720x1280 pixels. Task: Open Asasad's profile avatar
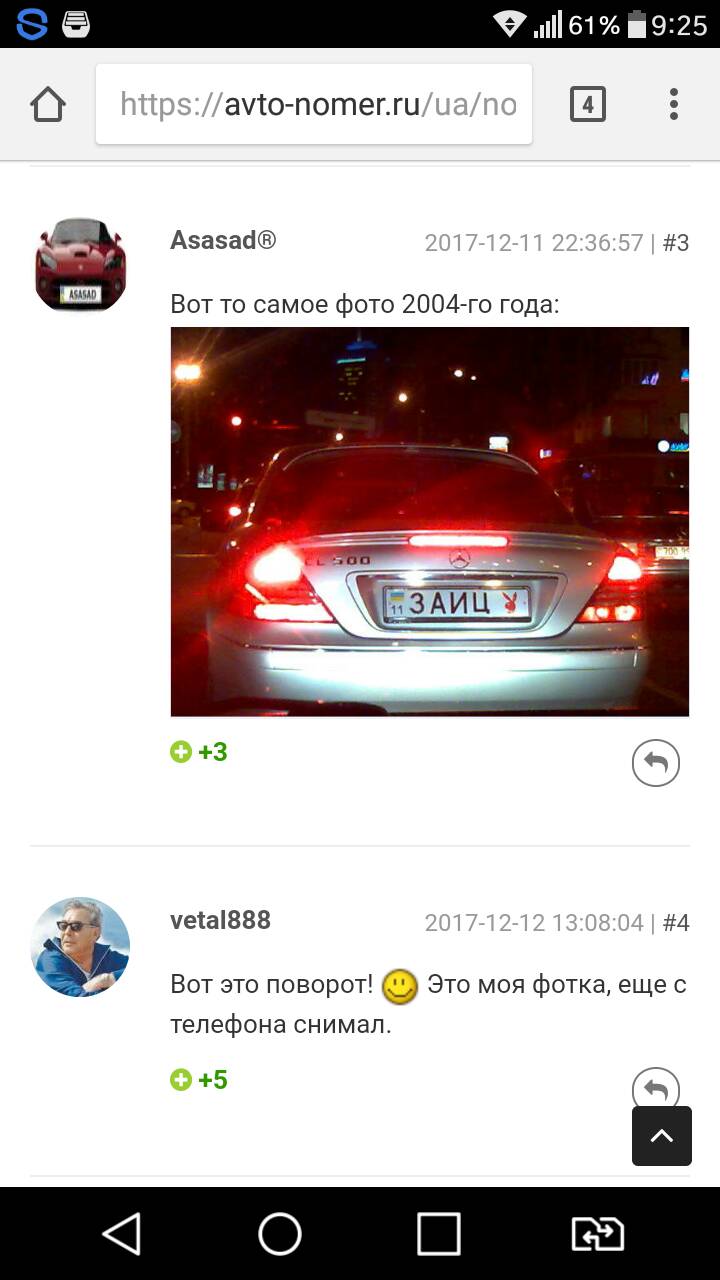(81, 263)
